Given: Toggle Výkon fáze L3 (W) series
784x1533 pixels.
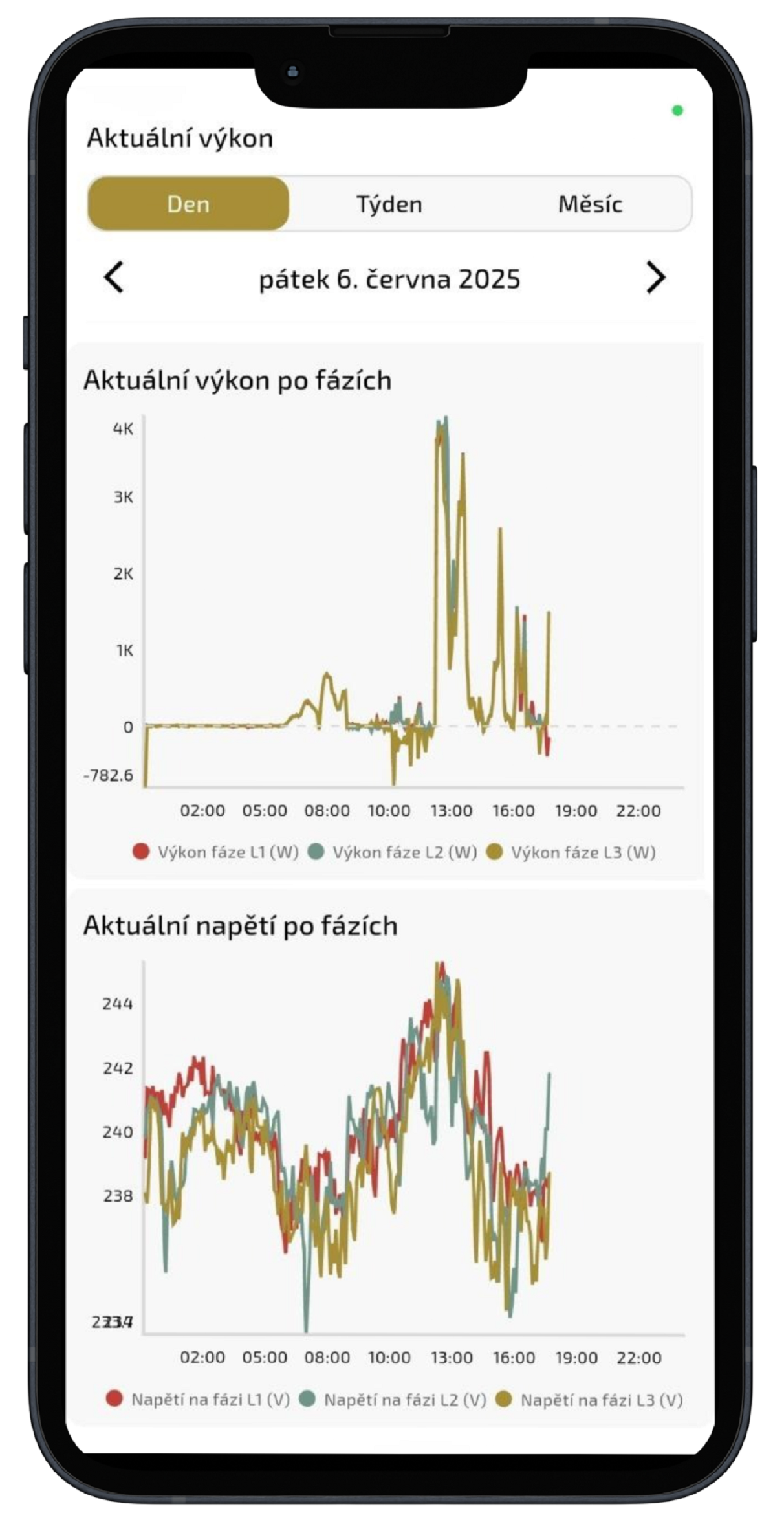Looking at the screenshot, I should point(571,852).
